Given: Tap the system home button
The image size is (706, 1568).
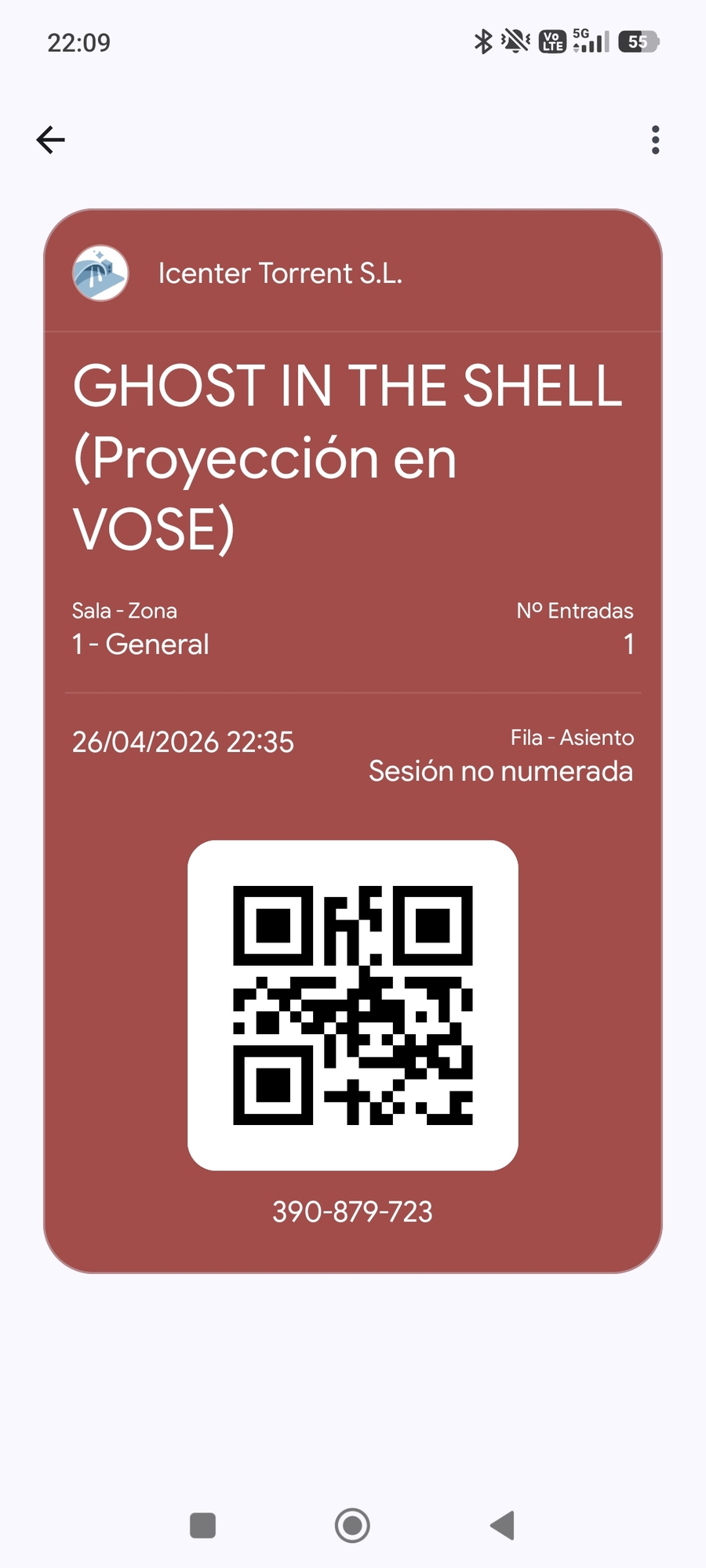Looking at the screenshot, I should coord(352,1525).
